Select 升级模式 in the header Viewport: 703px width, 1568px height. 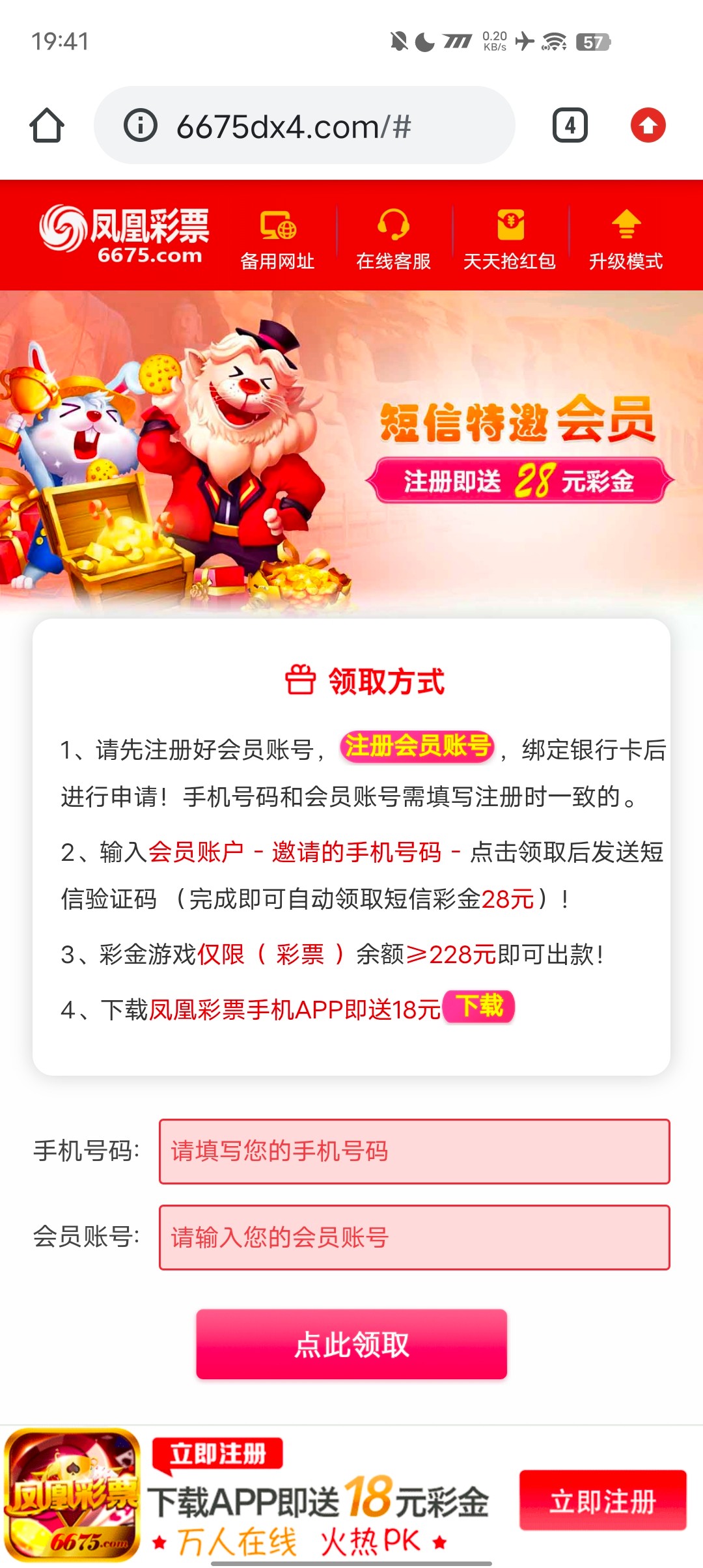tap(626, 239)
